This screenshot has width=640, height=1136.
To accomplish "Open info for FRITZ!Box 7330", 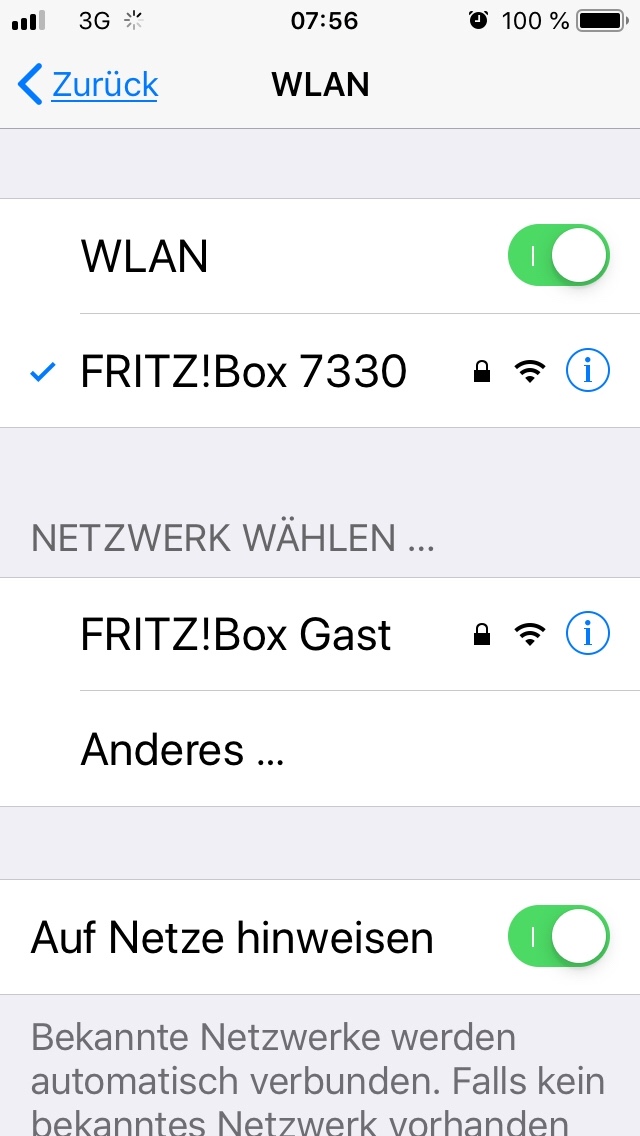I will click(588, 371).
